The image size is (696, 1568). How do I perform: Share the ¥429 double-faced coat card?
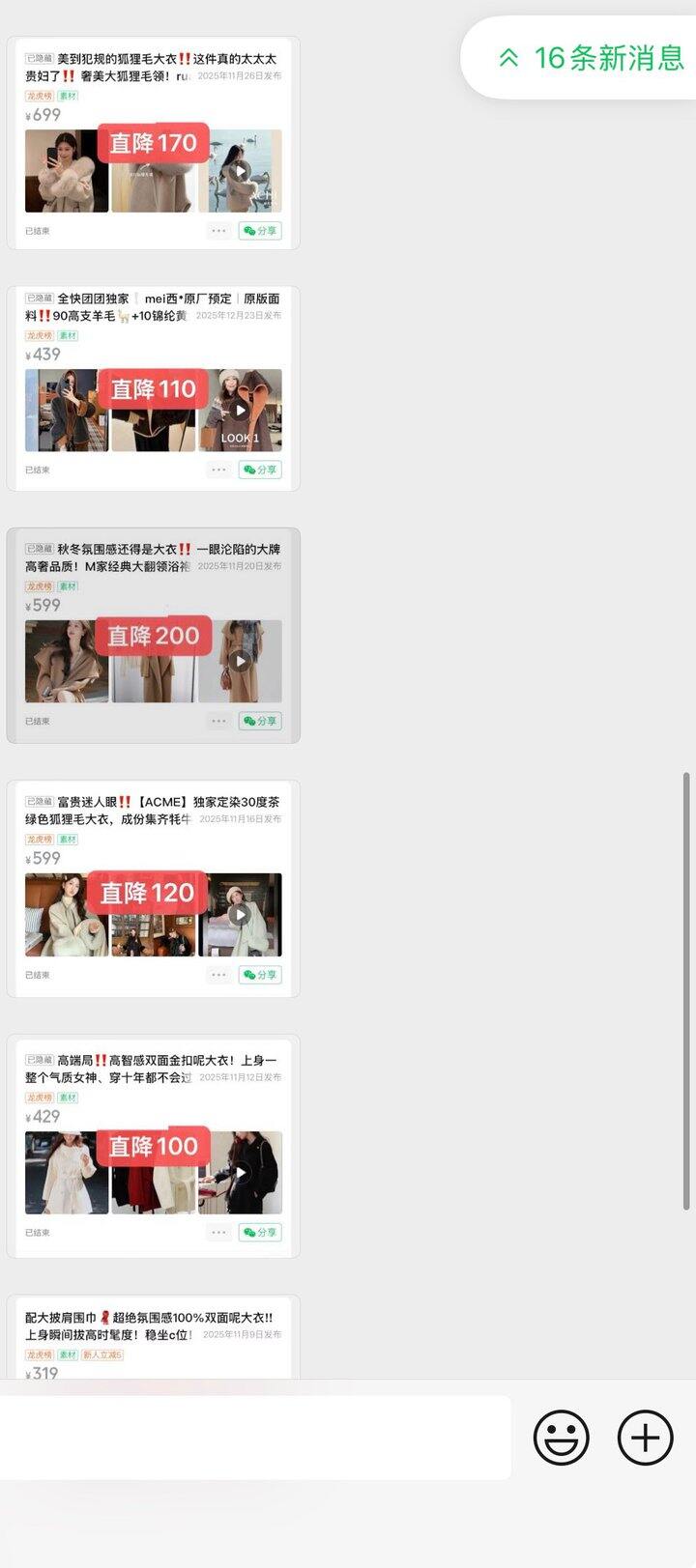260,1232
